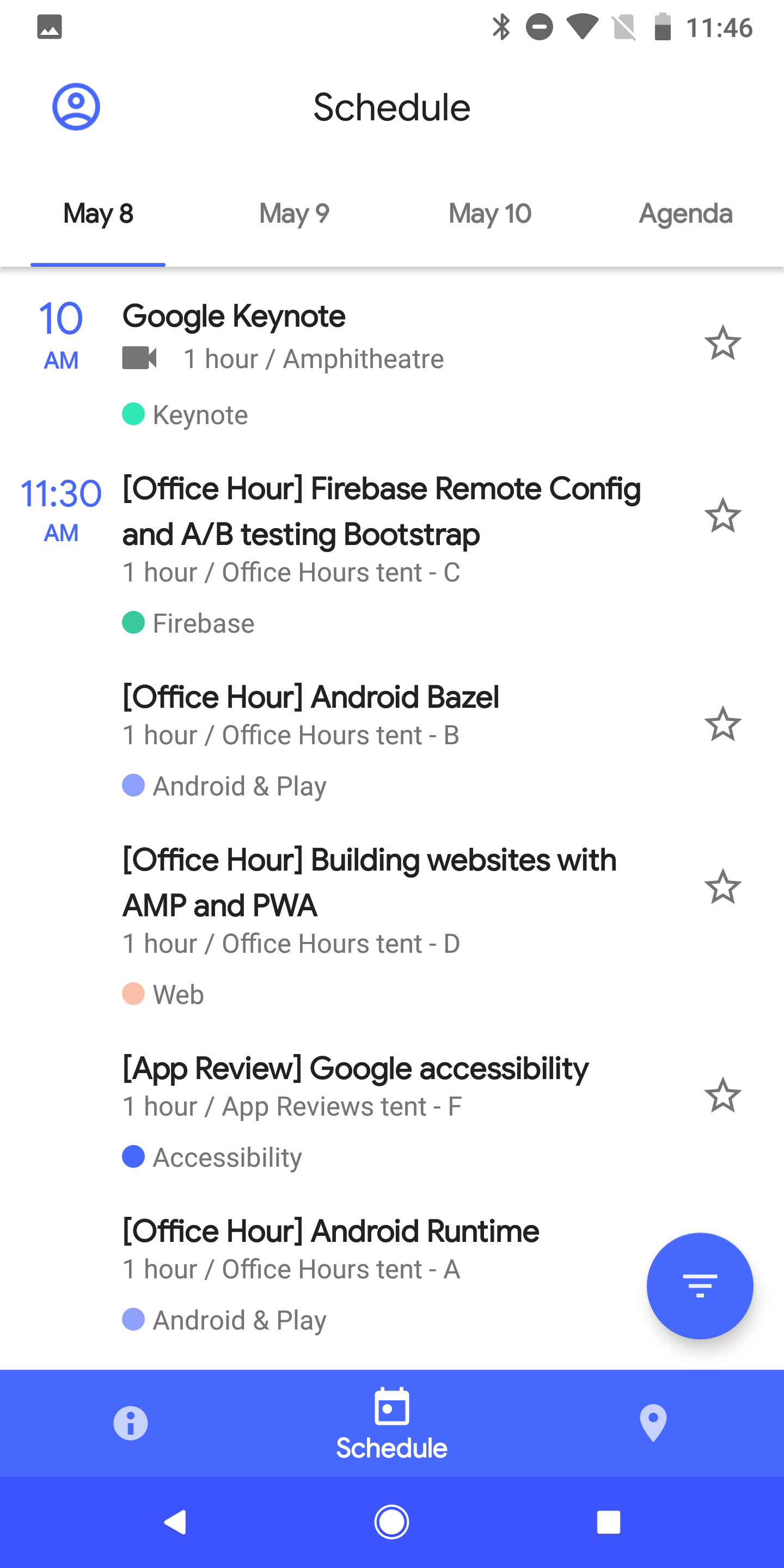
Task: Switch to the May 9 tab
Action: pos(294,213)
